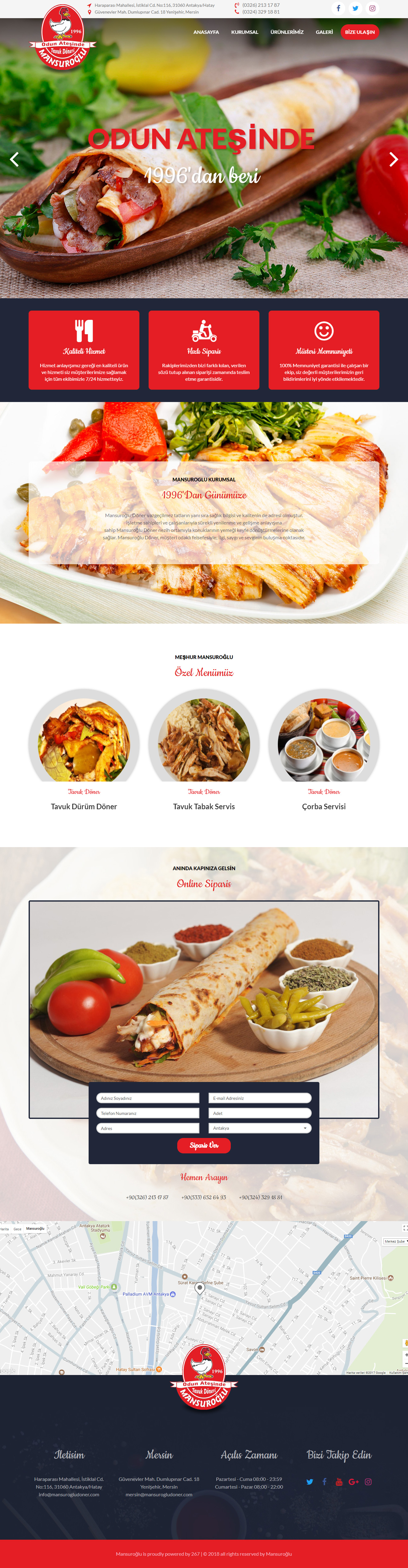The width and height of the screenshot is (408, 1568).
Task: Show the previous hero slide
Action: pos(14,159)
